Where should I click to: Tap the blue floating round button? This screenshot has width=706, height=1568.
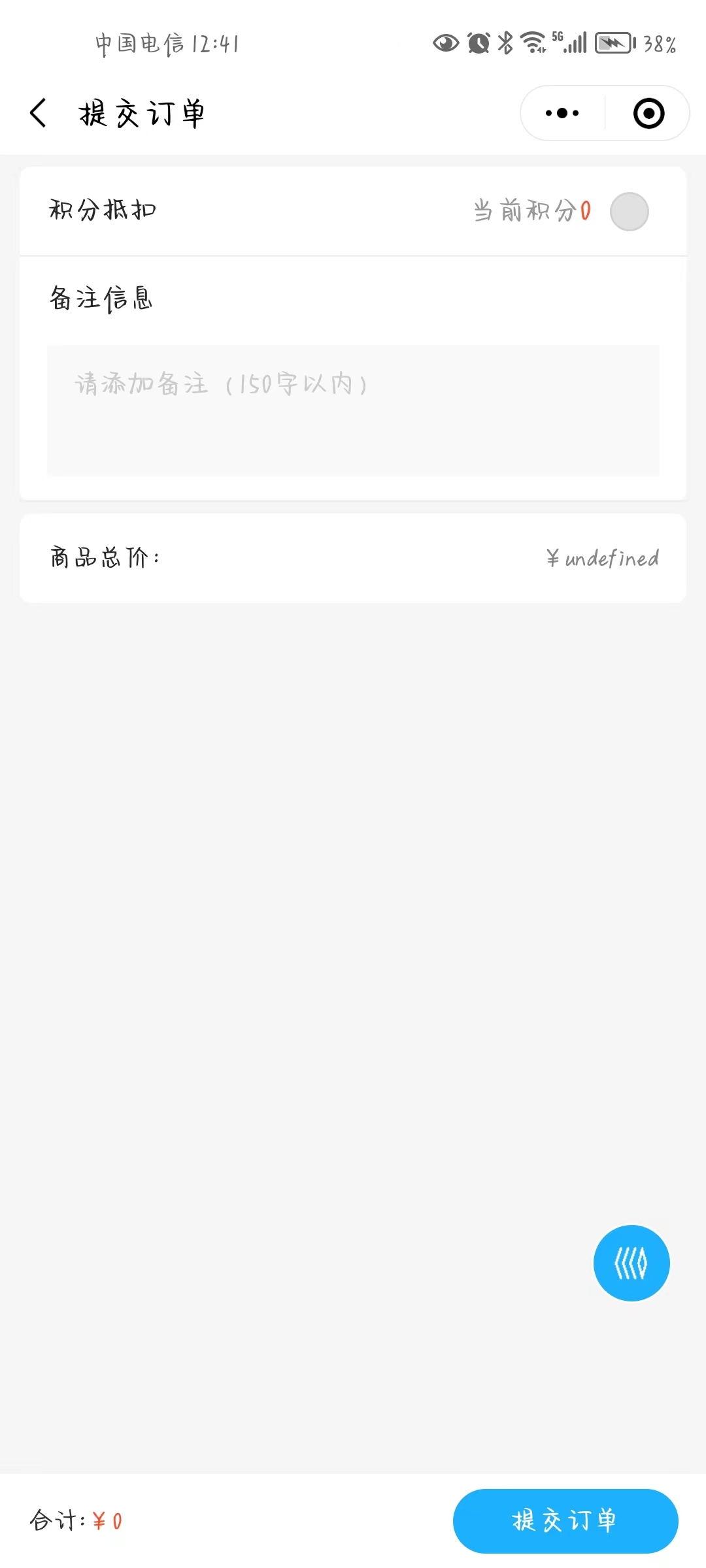tap(631, 1263)
